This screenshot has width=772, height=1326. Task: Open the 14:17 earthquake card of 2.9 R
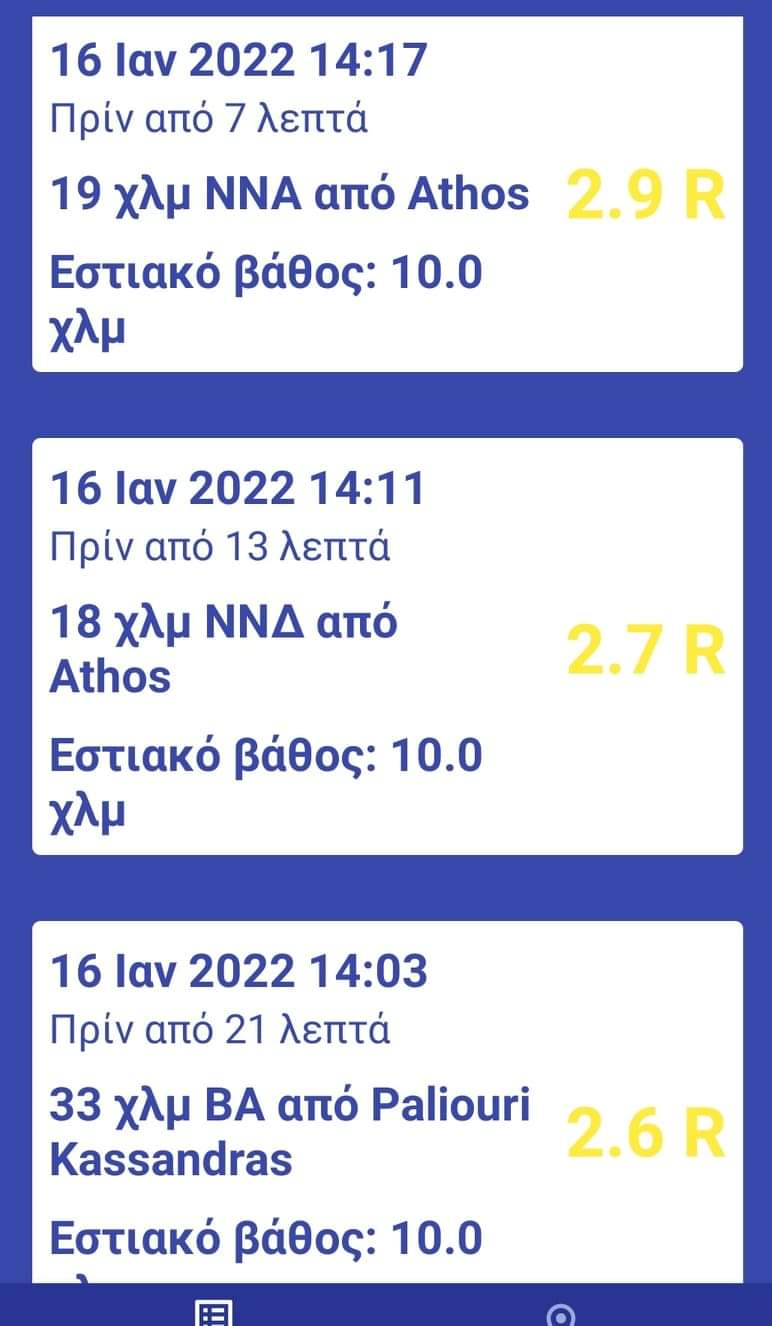387,193
